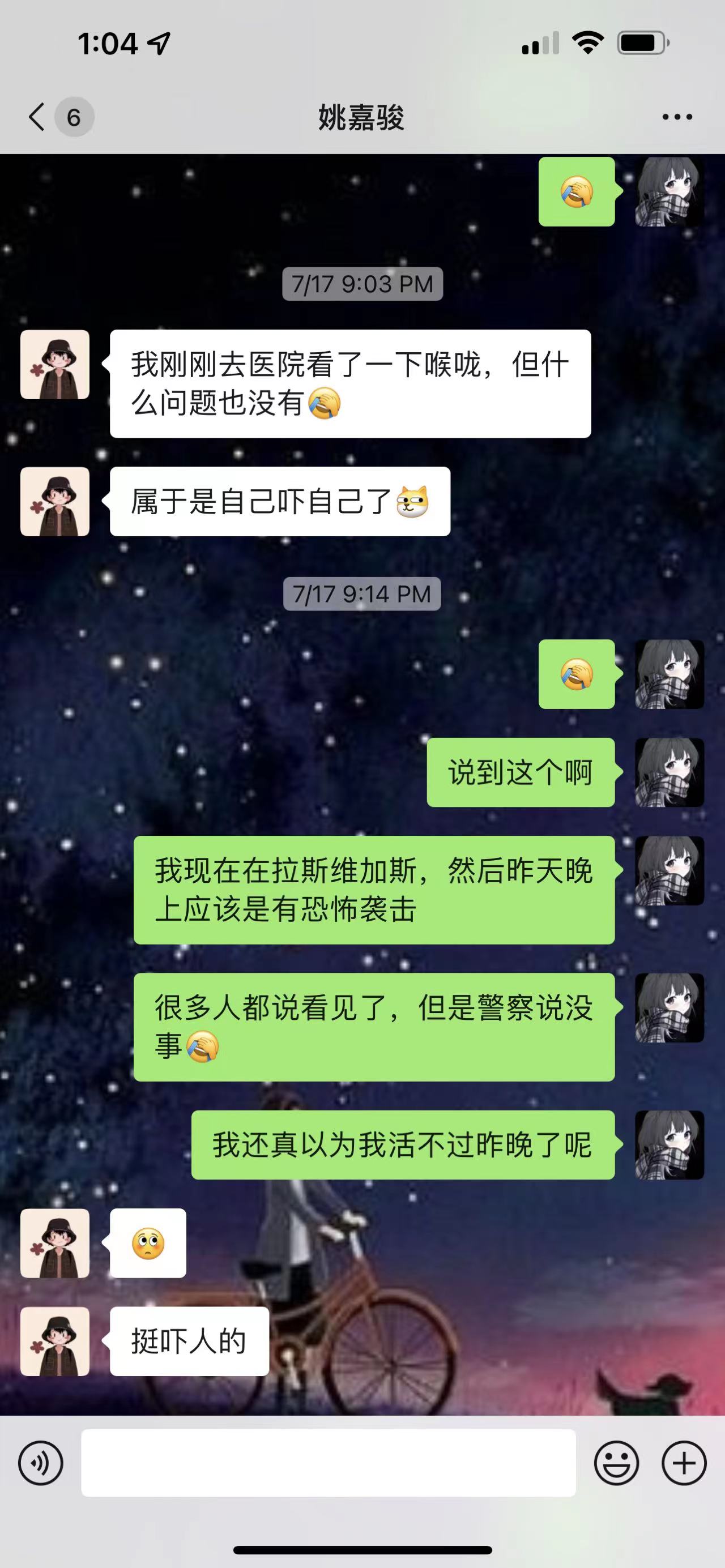Switch to voice message input
Viewport: 725px width, 1568px height.
(x=41, y=1463)
